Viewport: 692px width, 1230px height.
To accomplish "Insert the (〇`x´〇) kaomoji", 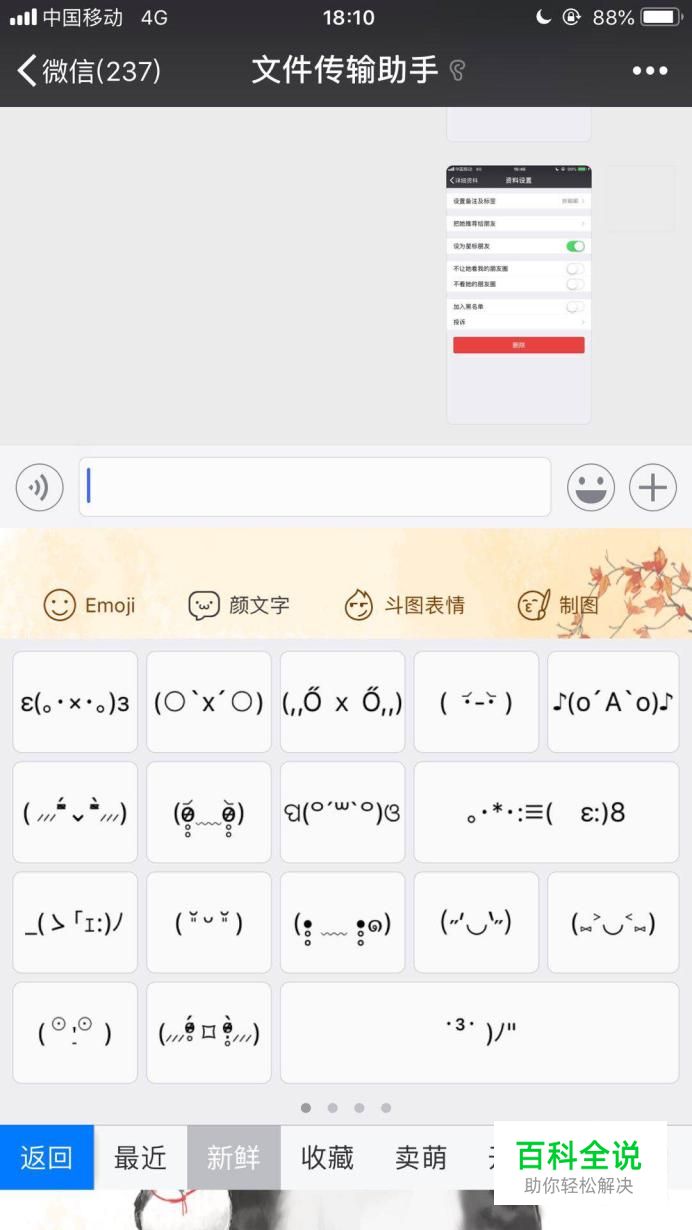I will pos(209,702).
